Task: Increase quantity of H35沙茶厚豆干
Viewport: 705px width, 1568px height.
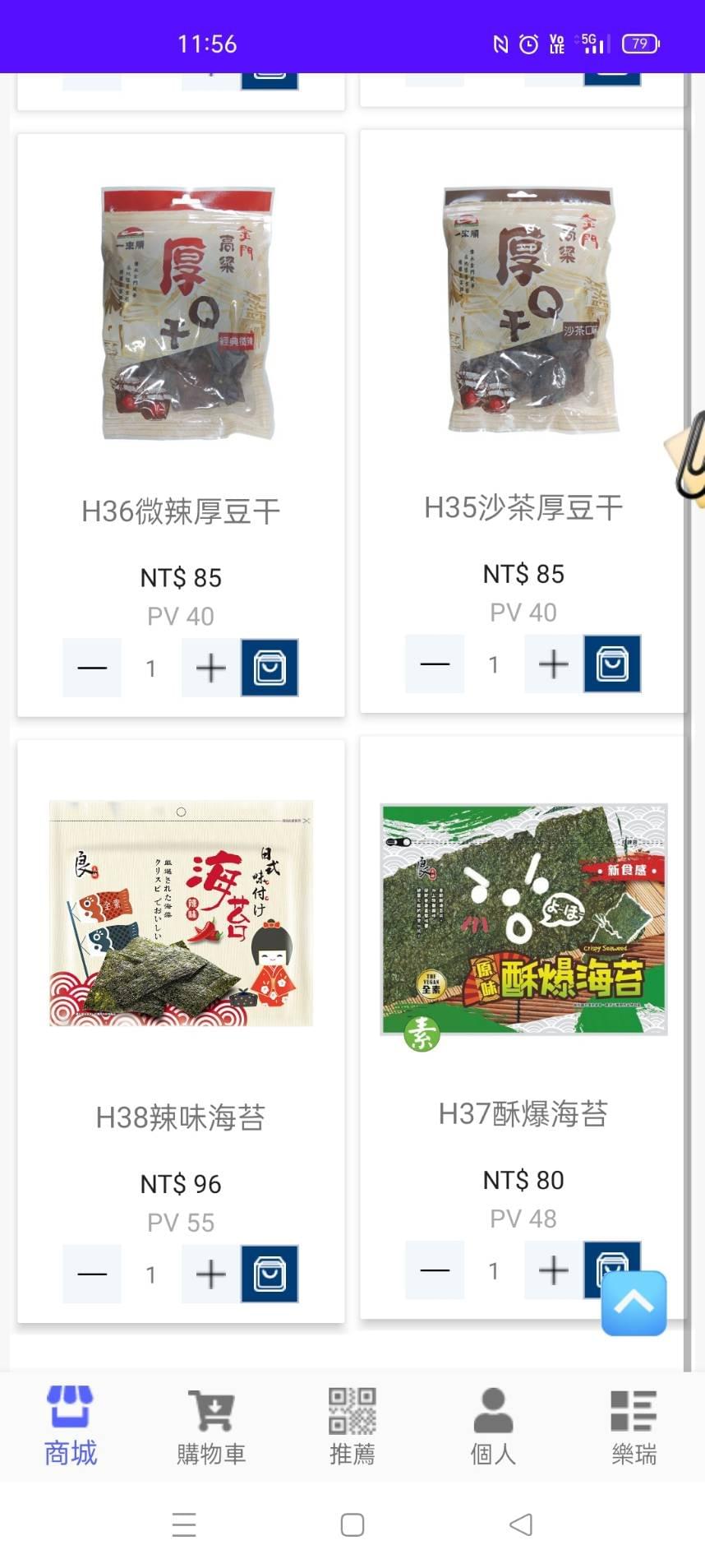Action: [554, 664]
